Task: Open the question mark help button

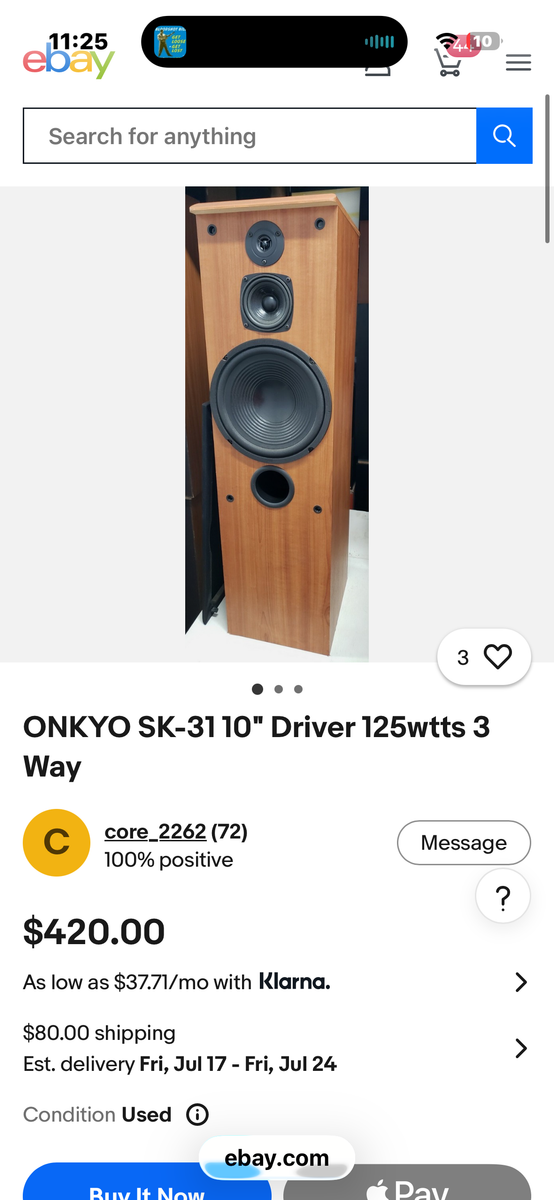Action: coord(503,897)
